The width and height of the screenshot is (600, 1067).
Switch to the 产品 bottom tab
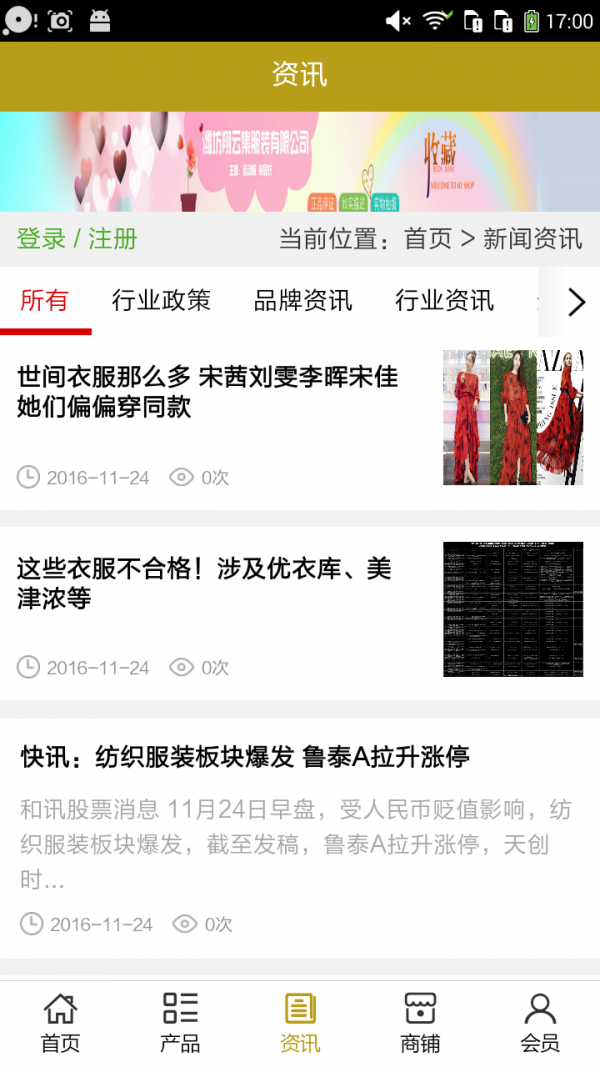pyautogui.click(x=180, y=1023)
